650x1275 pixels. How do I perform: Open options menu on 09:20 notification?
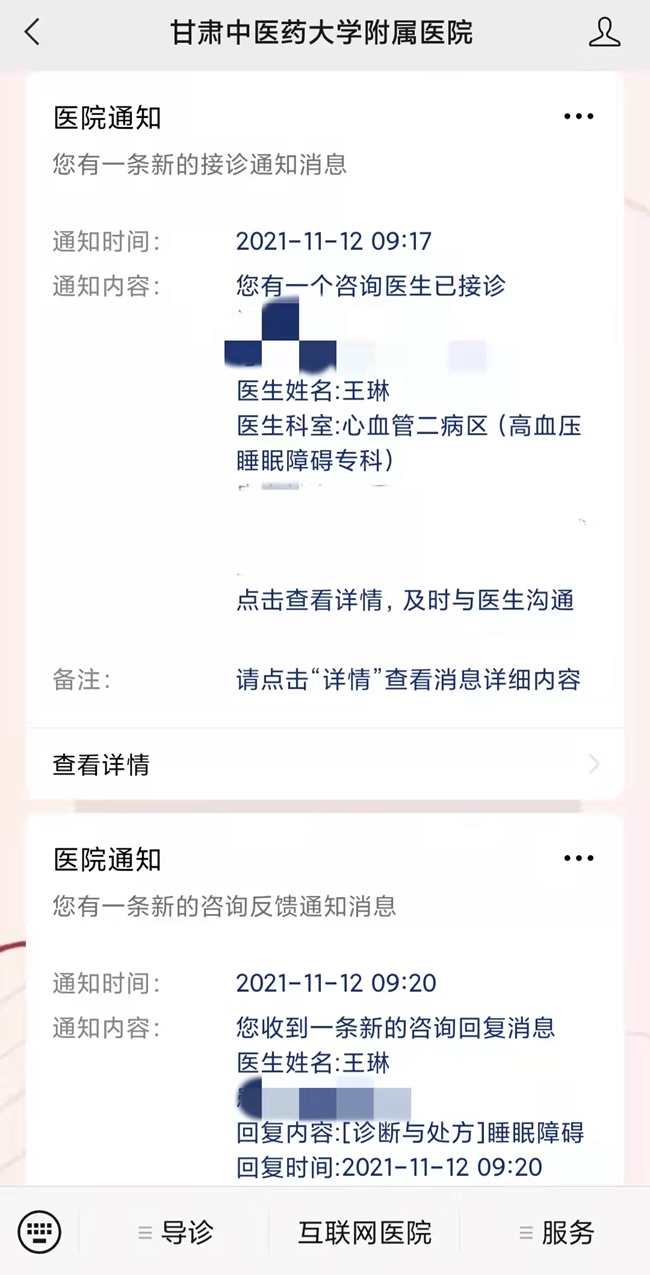click(578, 859)
